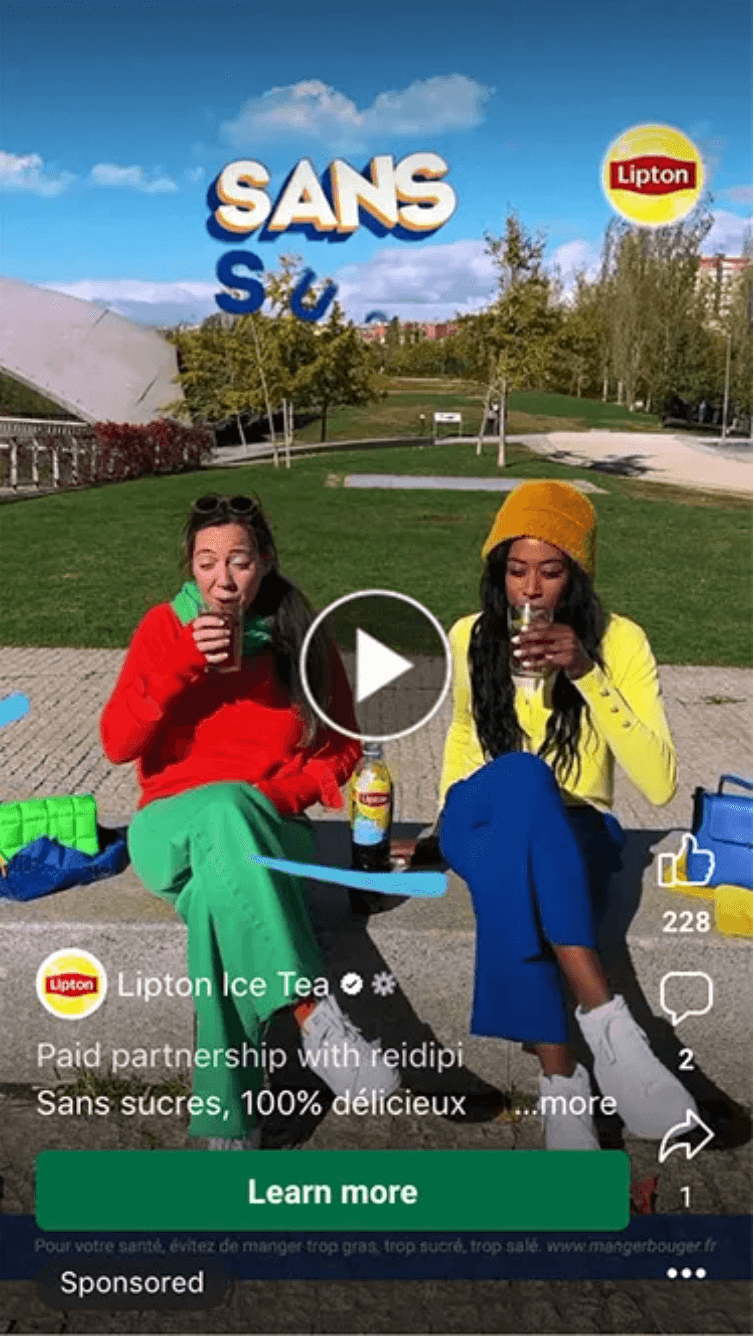The image size is (754, 1336).
Task: Like this Lipton reel
Action: click(x=686, y=862)
